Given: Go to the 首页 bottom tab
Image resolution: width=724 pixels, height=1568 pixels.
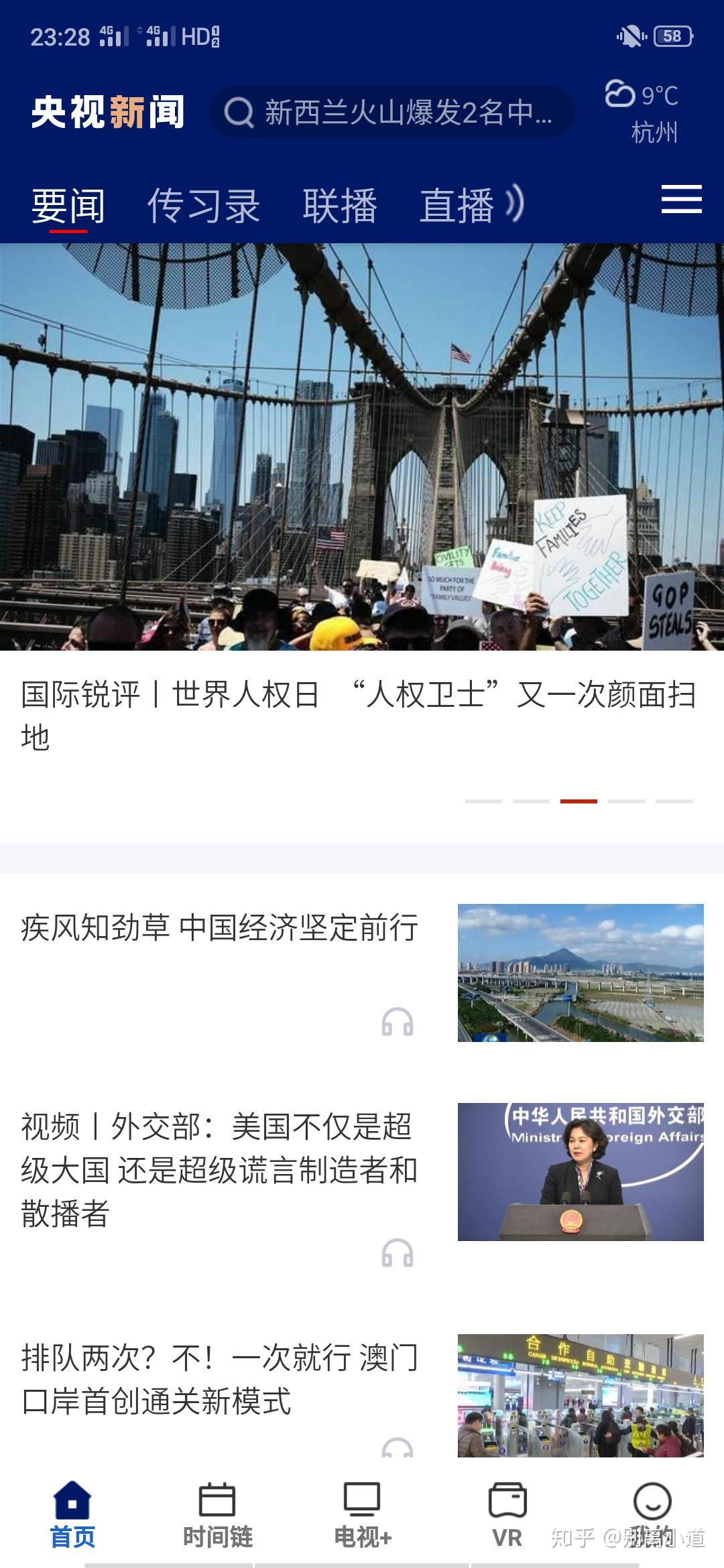Looking at the screenshot, I should coord(72,1516).
